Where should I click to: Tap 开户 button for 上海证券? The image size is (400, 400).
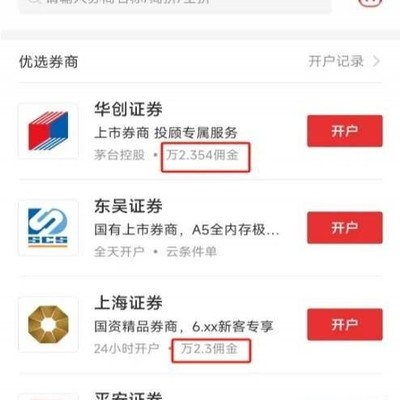coord(345,324)
